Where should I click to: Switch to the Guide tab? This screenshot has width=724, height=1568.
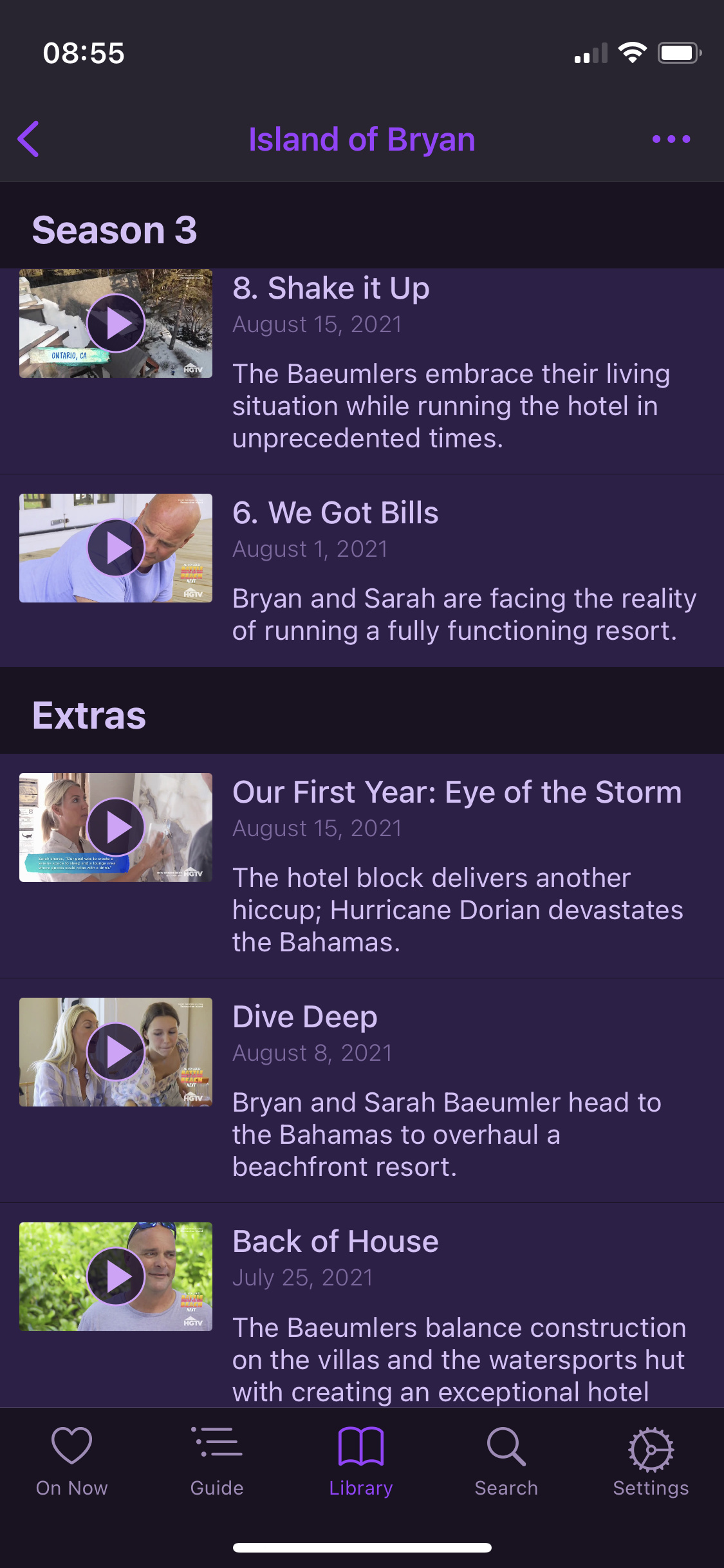click(x=217, y=1461)
